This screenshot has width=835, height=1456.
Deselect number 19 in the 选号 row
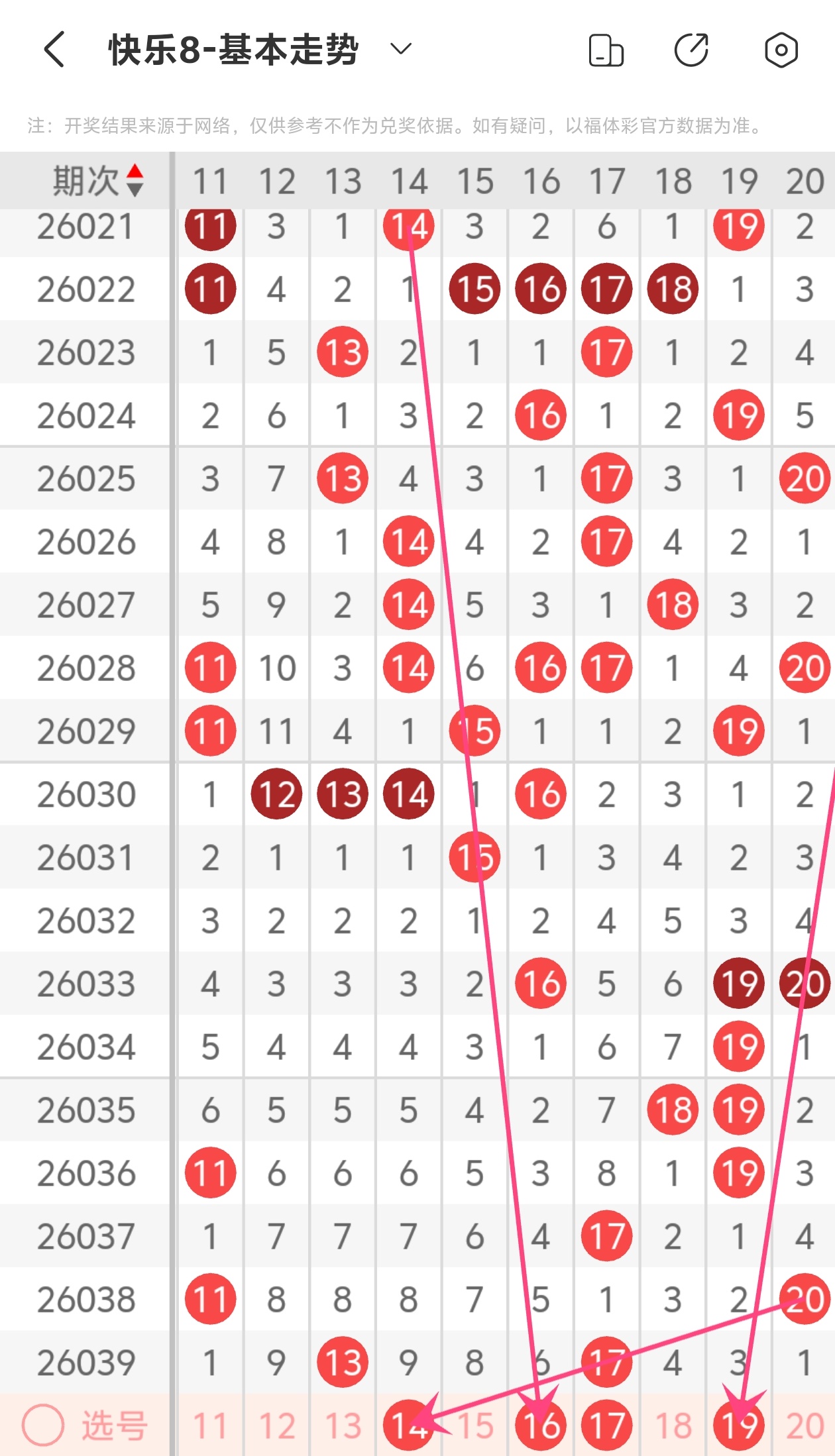click(x=739, y=1426)
